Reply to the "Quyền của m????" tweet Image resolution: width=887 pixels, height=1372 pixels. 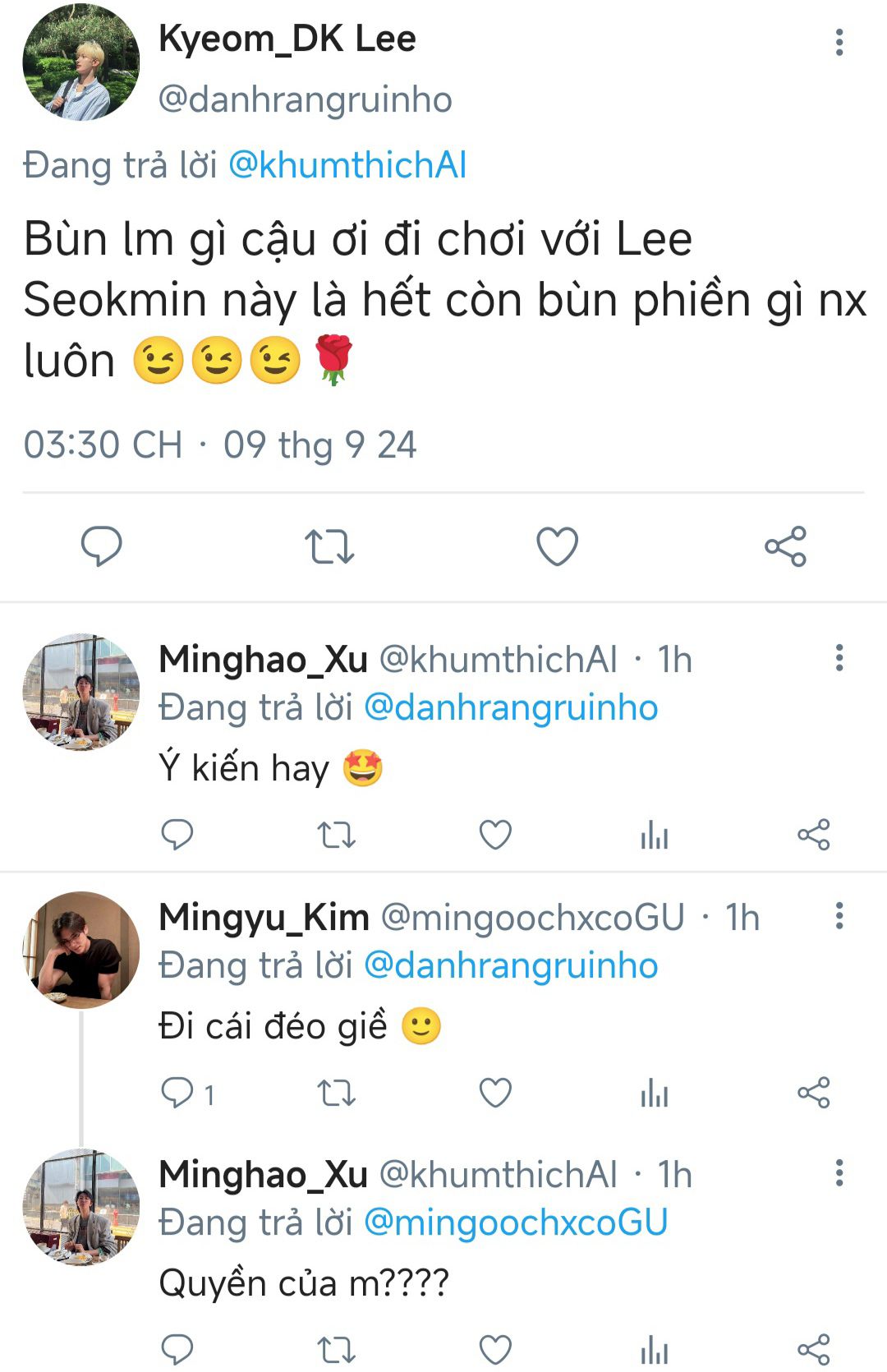(x=177, y=1349)
